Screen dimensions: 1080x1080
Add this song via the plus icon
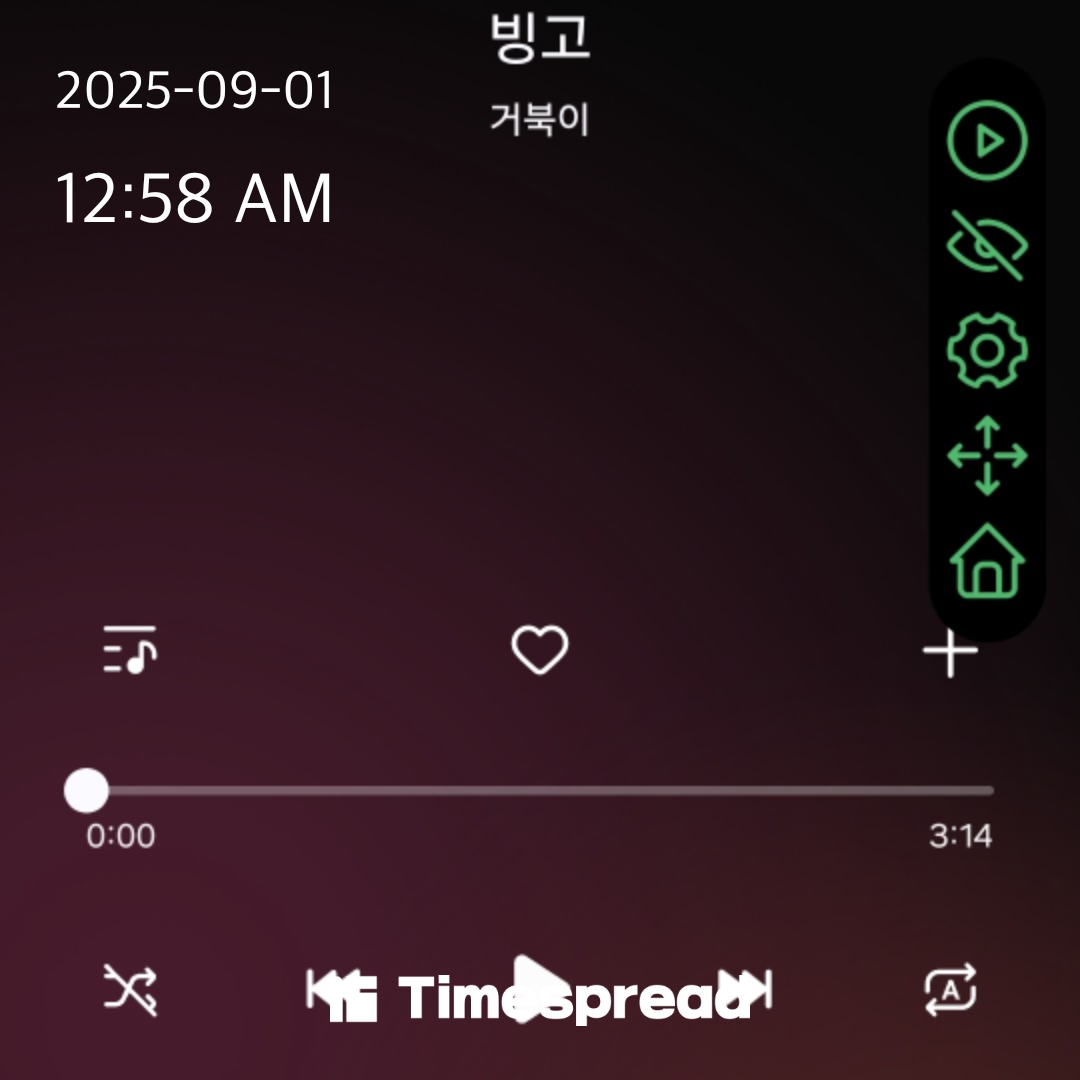(x=949, y=652)
